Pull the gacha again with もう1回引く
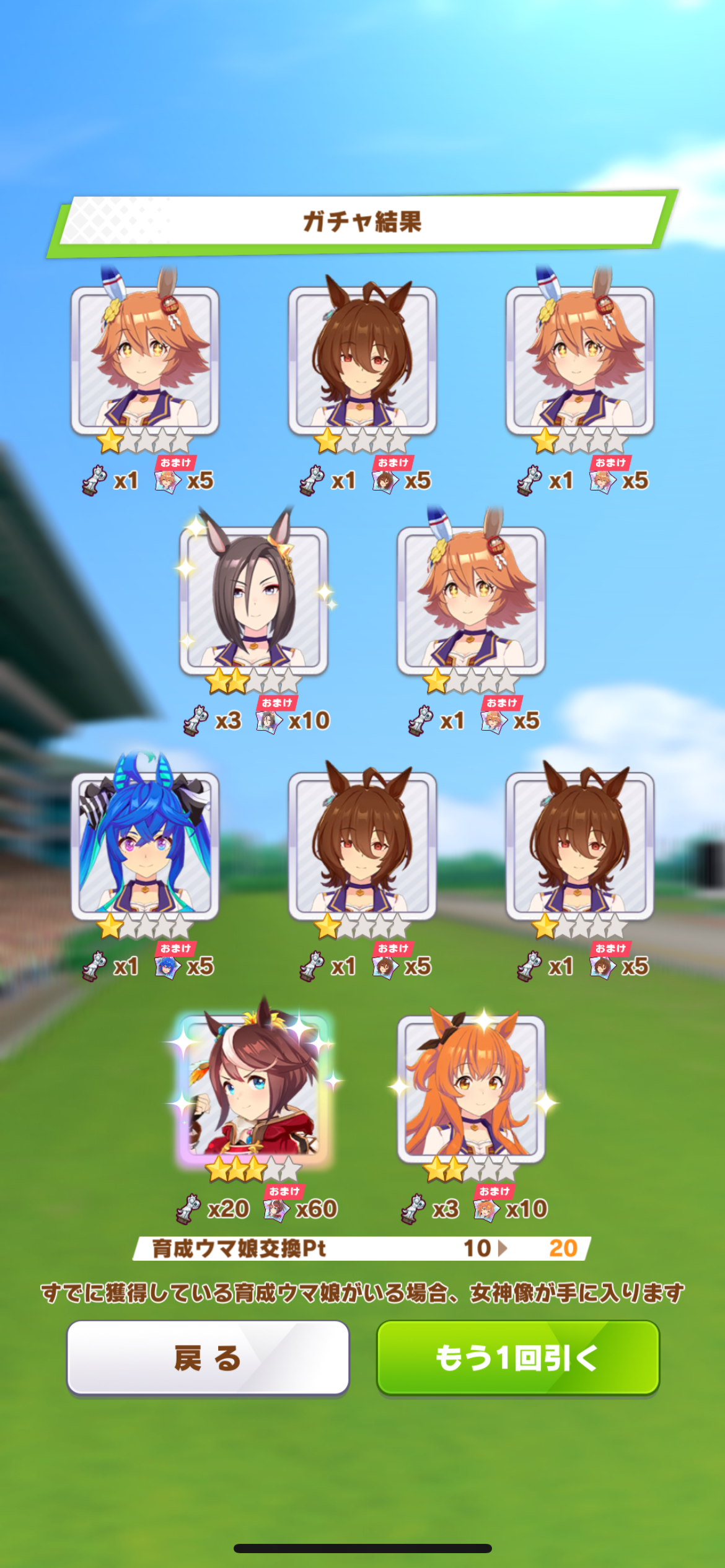 pos(518,1357)
